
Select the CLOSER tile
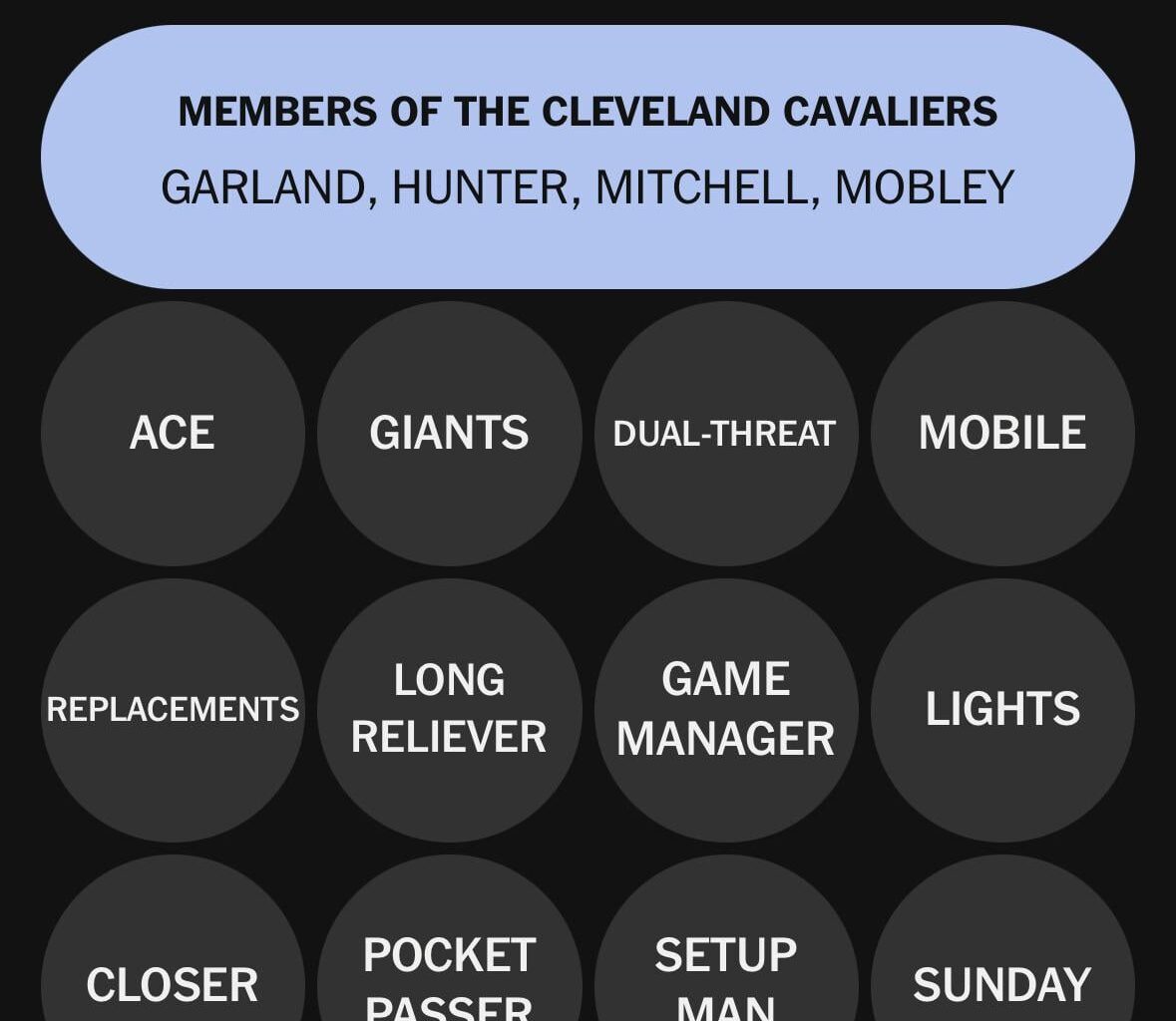click(173, 972)
